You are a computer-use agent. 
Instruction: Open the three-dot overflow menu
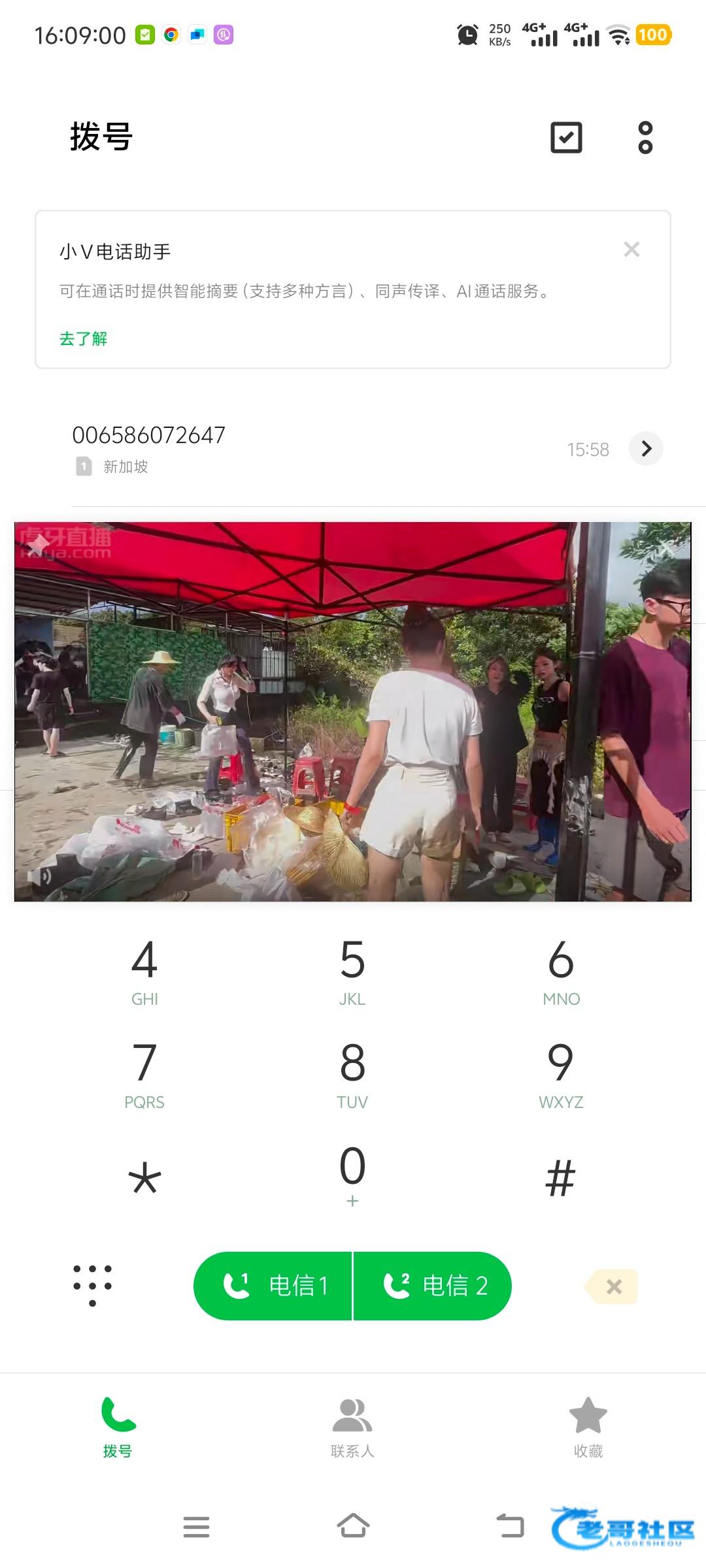coord(645,137)
